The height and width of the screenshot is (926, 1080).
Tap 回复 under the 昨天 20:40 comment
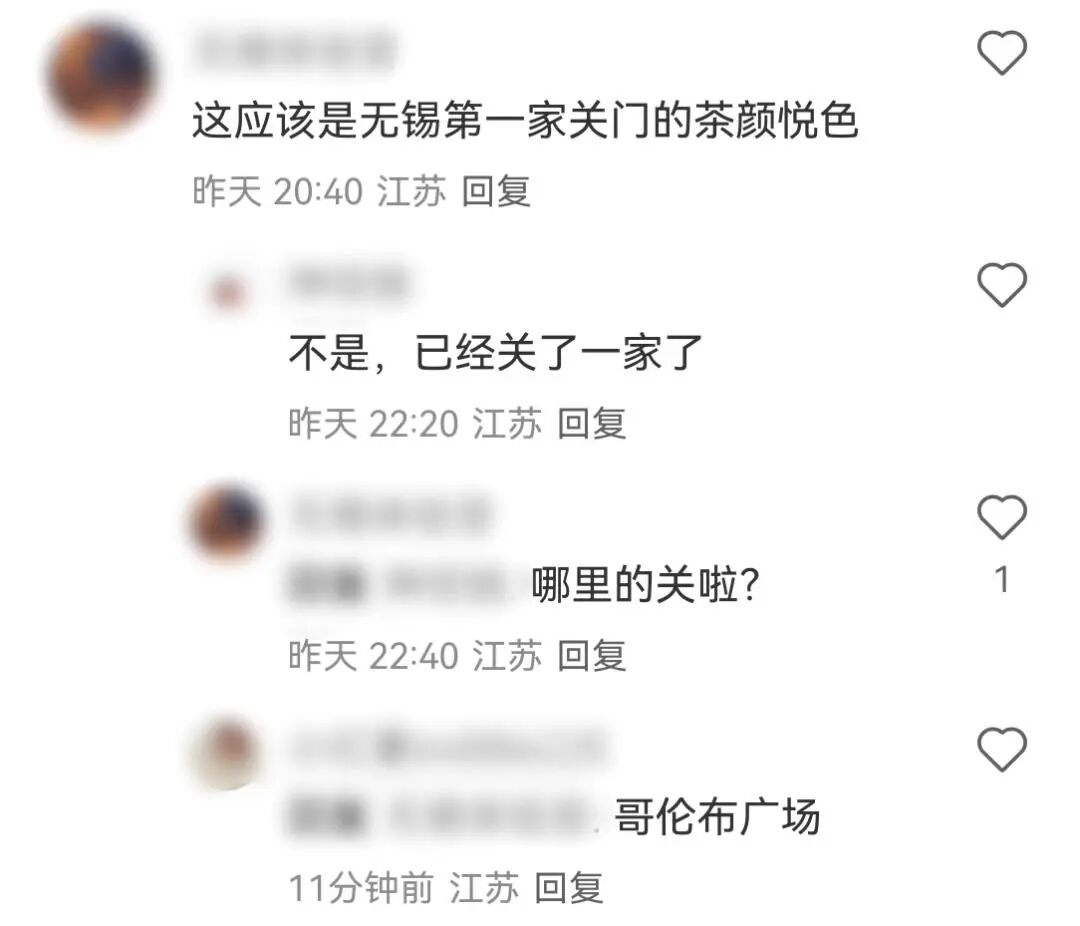(496, 191)
